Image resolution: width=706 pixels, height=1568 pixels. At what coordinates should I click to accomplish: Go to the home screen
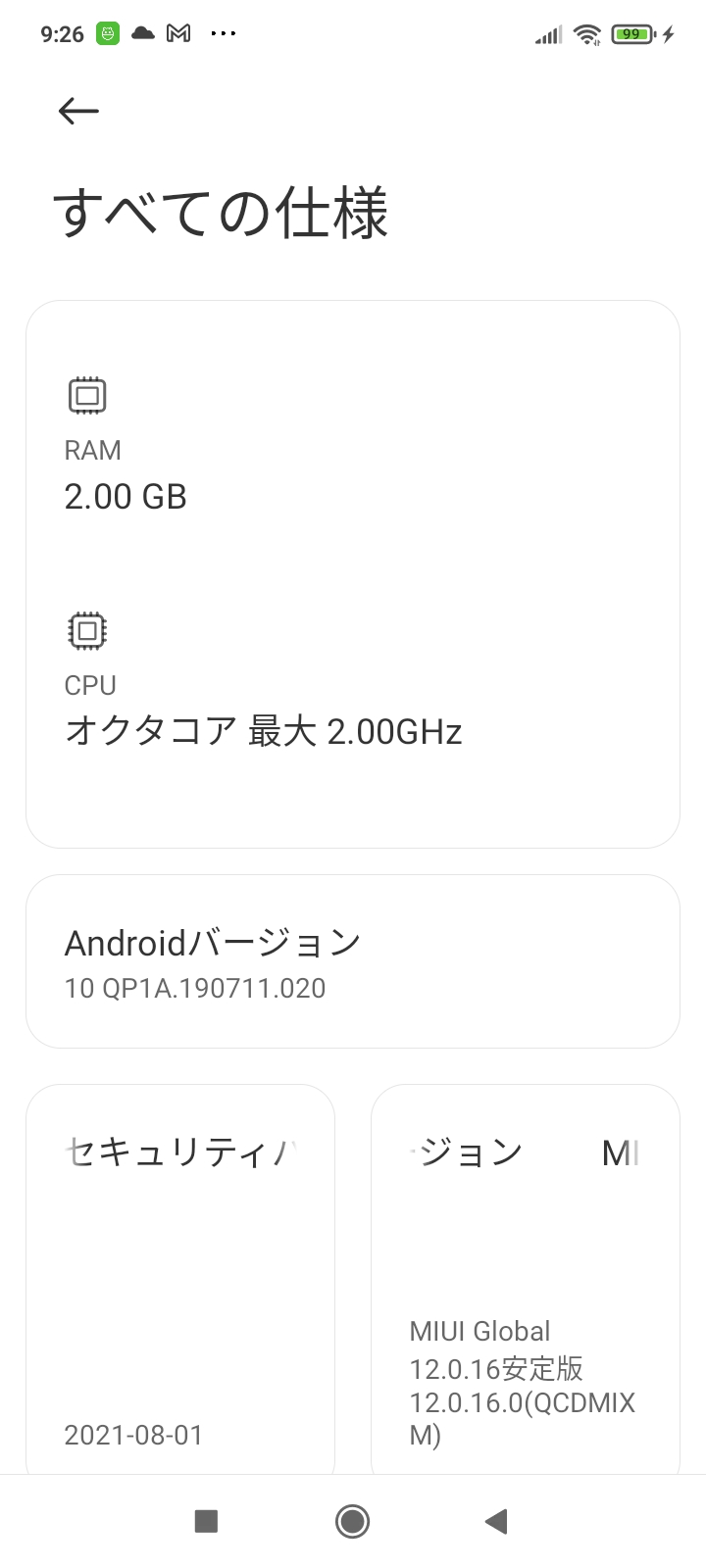pos(352,1521)
